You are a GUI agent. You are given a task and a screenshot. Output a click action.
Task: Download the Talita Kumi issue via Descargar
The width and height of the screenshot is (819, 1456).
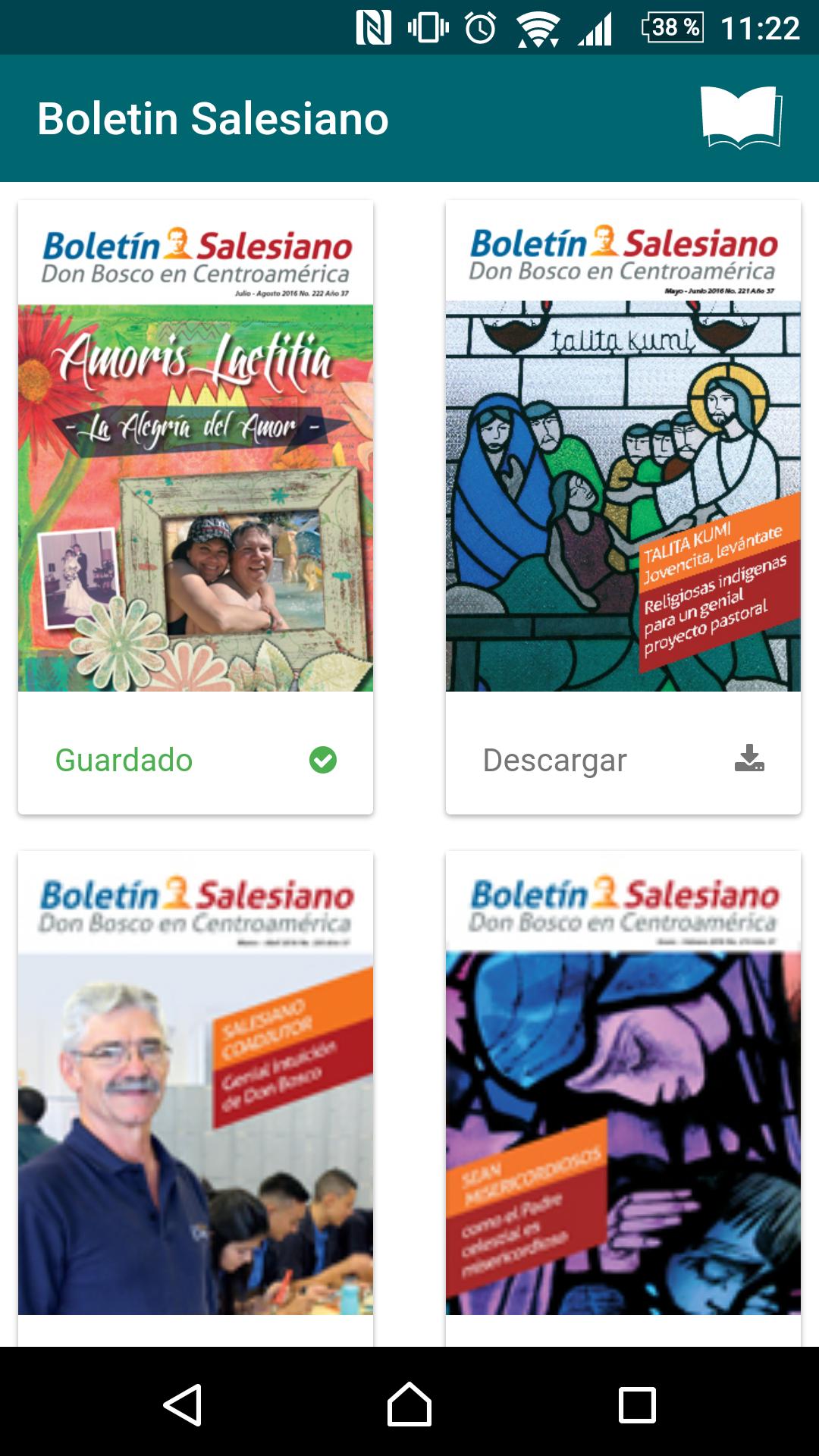(623, 760)
